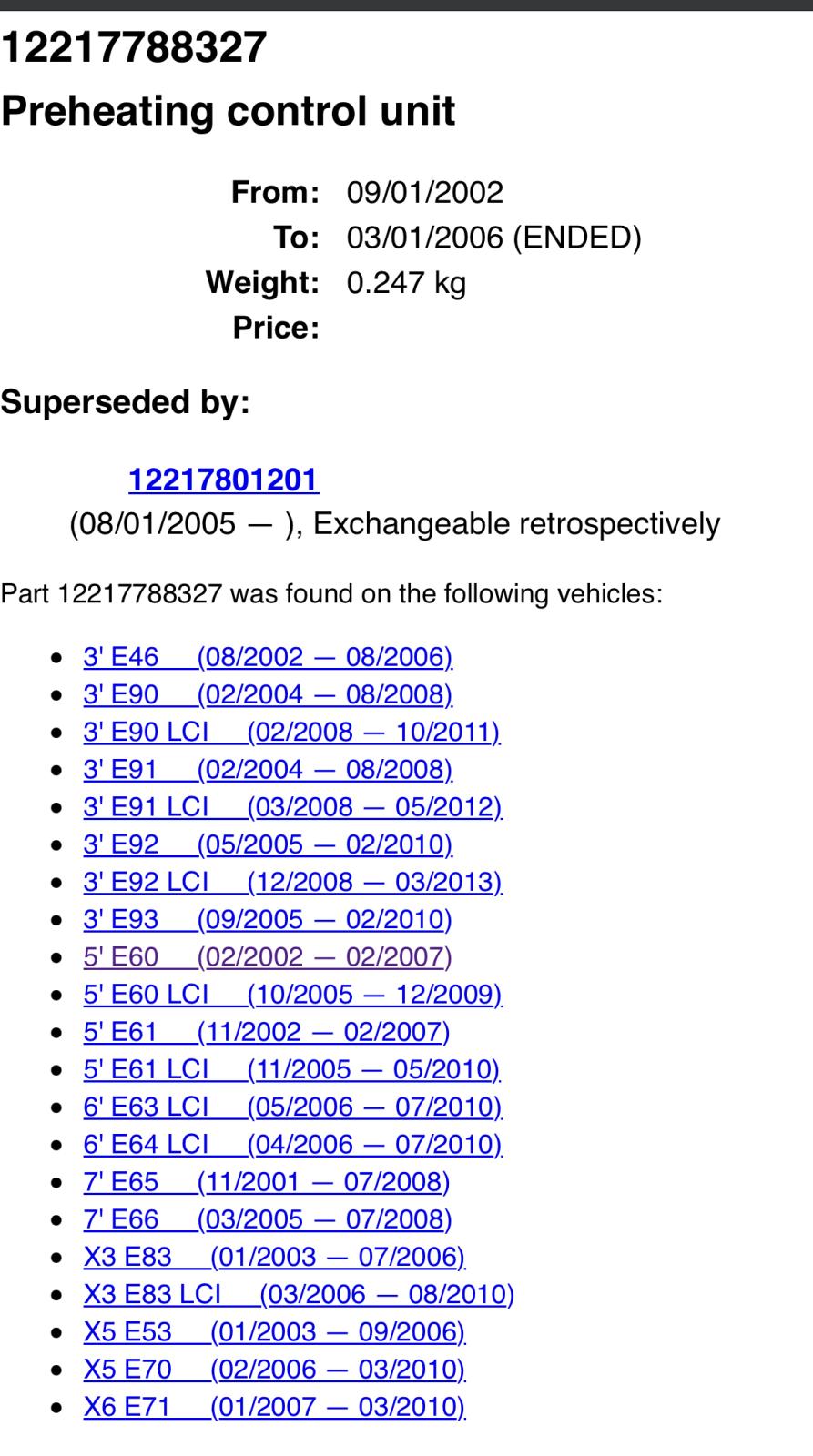Open the 5' E61 LCI link

point(291,1069)
